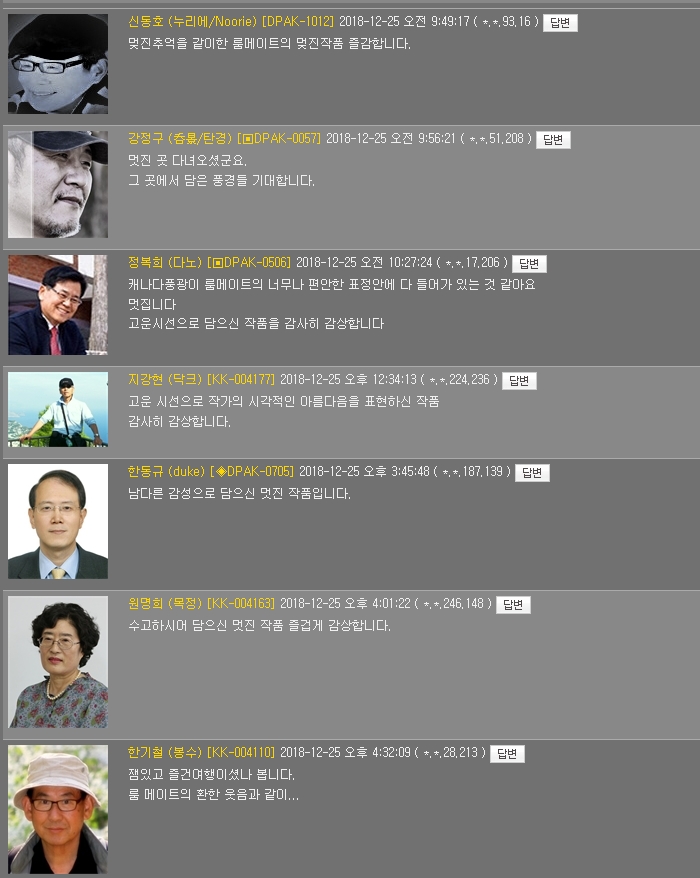Image resolution: width=700 pixels, height=878 pixels.
Task: Reply to 지강현's comment with 답변
Action: click(x=519, y=381)
